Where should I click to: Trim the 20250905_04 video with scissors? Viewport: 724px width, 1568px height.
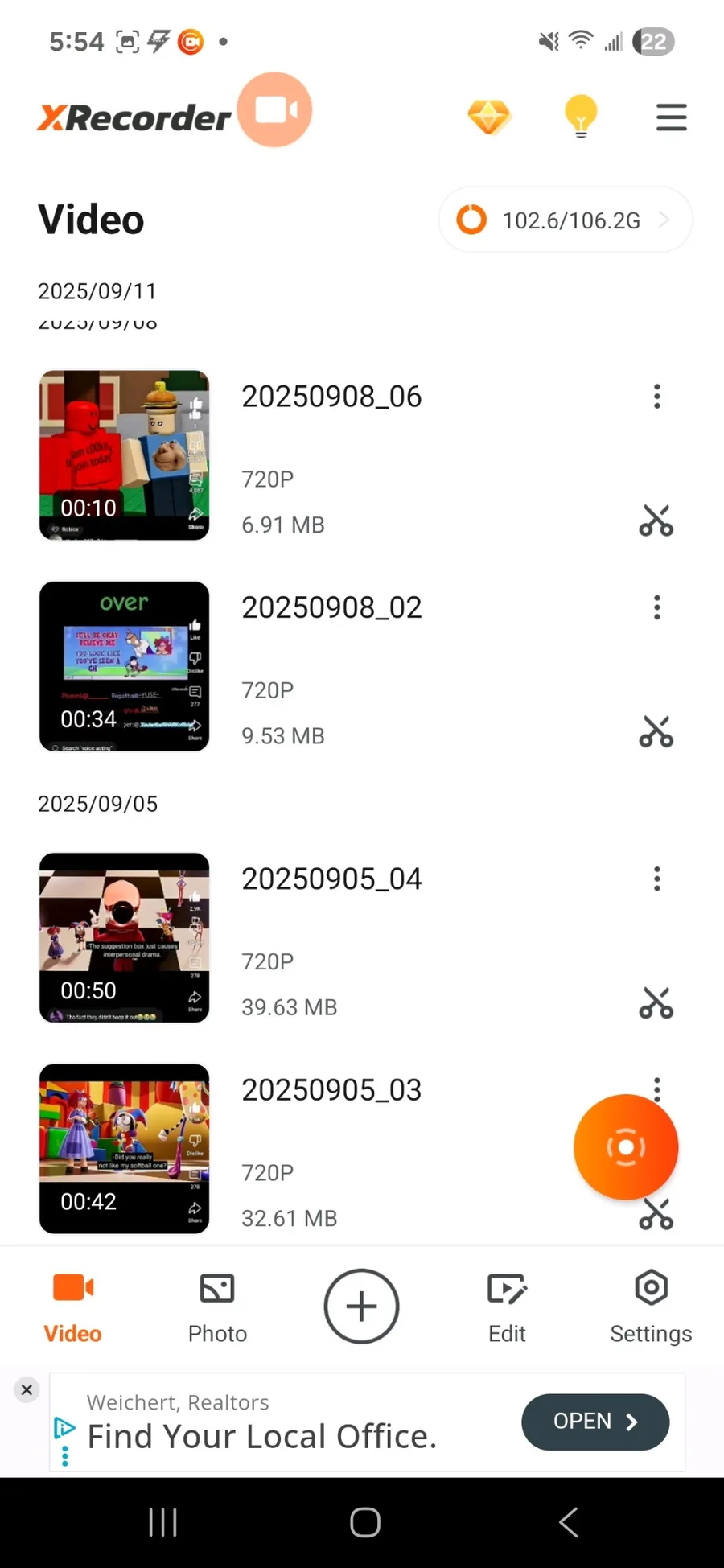click(656, 1003)
